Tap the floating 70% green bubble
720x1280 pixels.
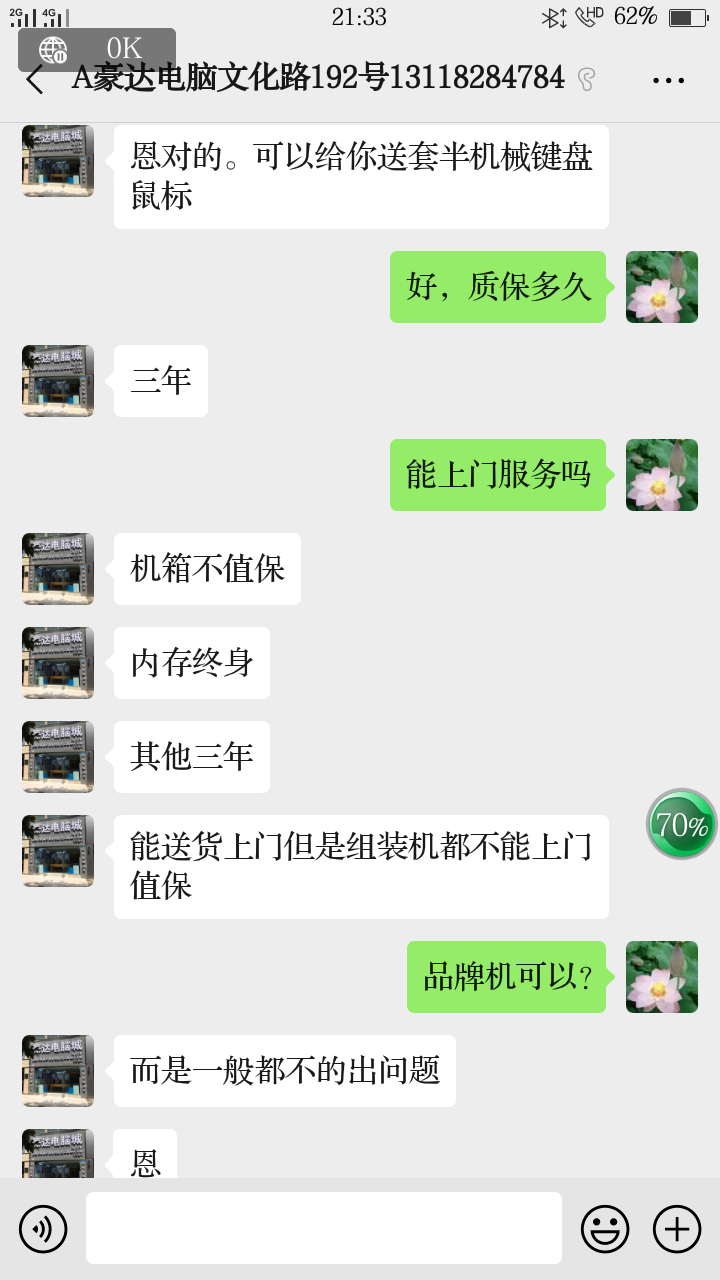coord(682,824)
